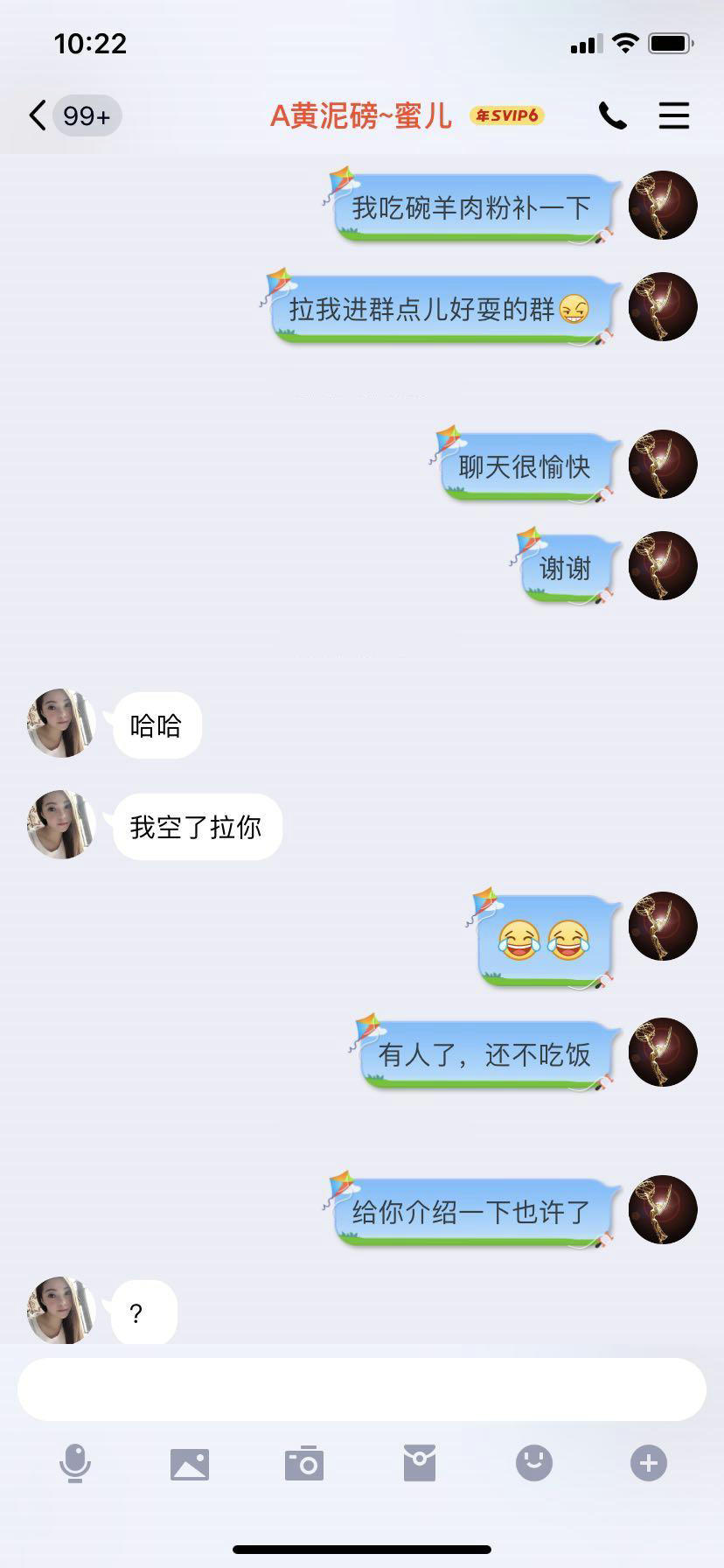The height and width of the screenshot is (1568, 724).
Task: Tap your own avatar next to 谢谢 bubble
Action: click(x=662, y=566)
